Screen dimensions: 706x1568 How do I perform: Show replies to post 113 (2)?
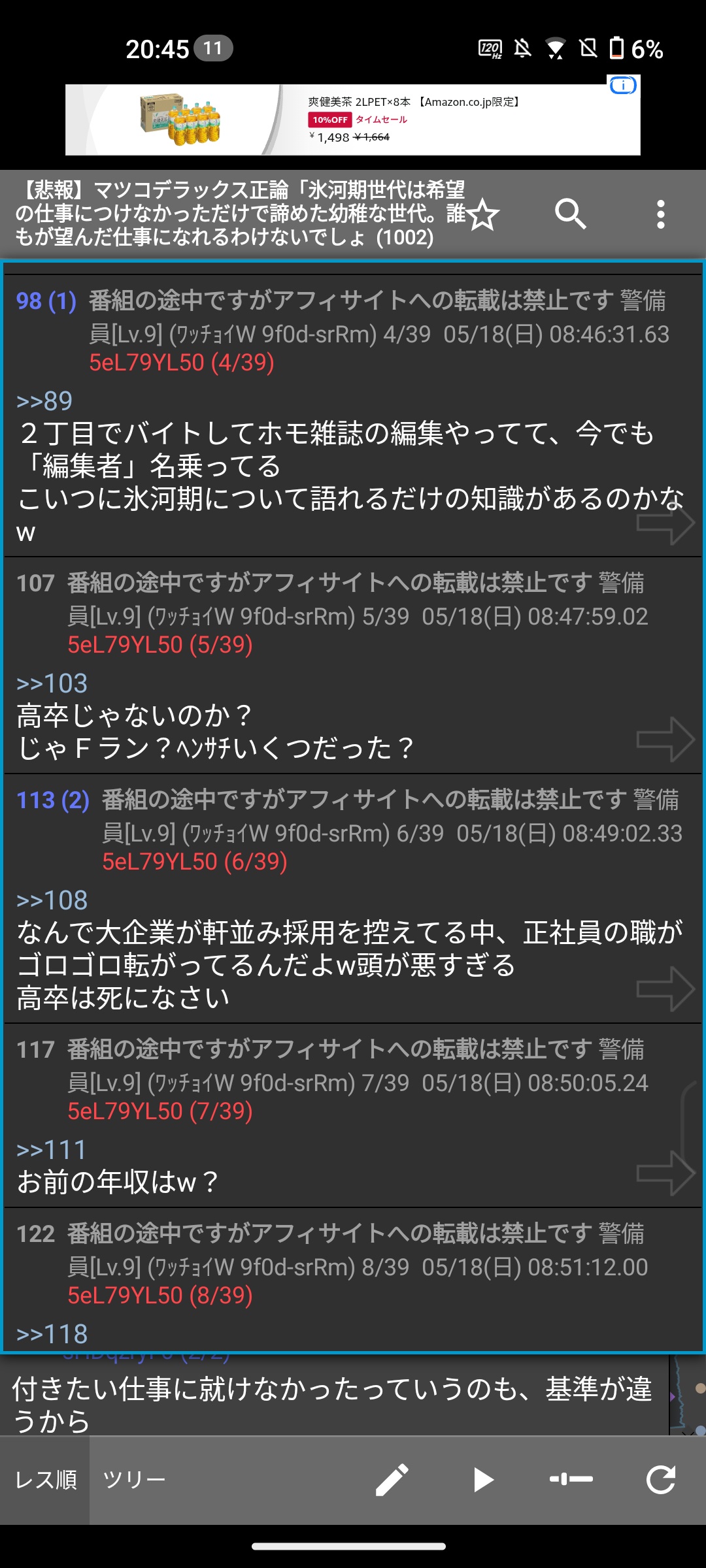(52, 800)
